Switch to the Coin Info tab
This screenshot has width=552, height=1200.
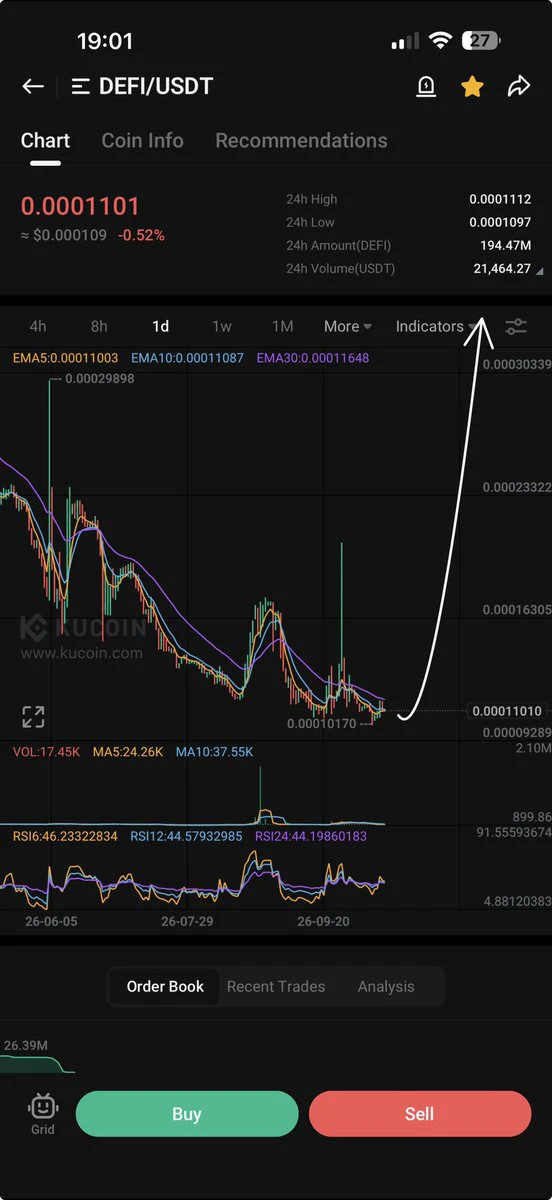[142, 141]
